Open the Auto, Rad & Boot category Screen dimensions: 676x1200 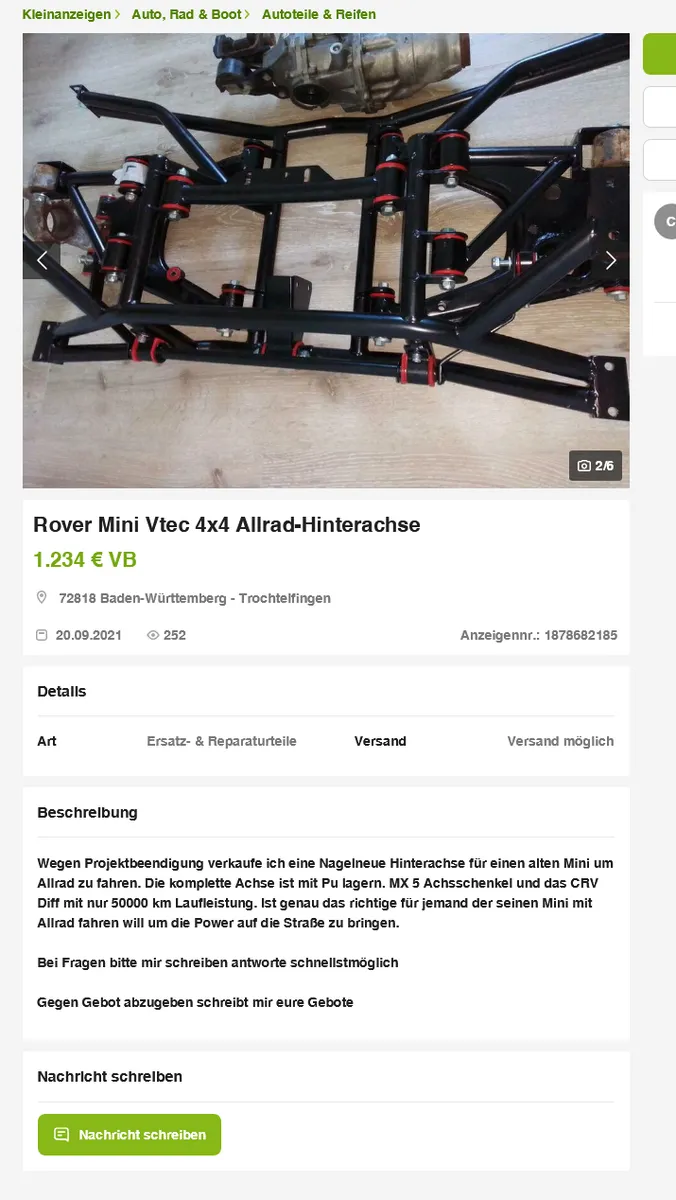[187, 14]
